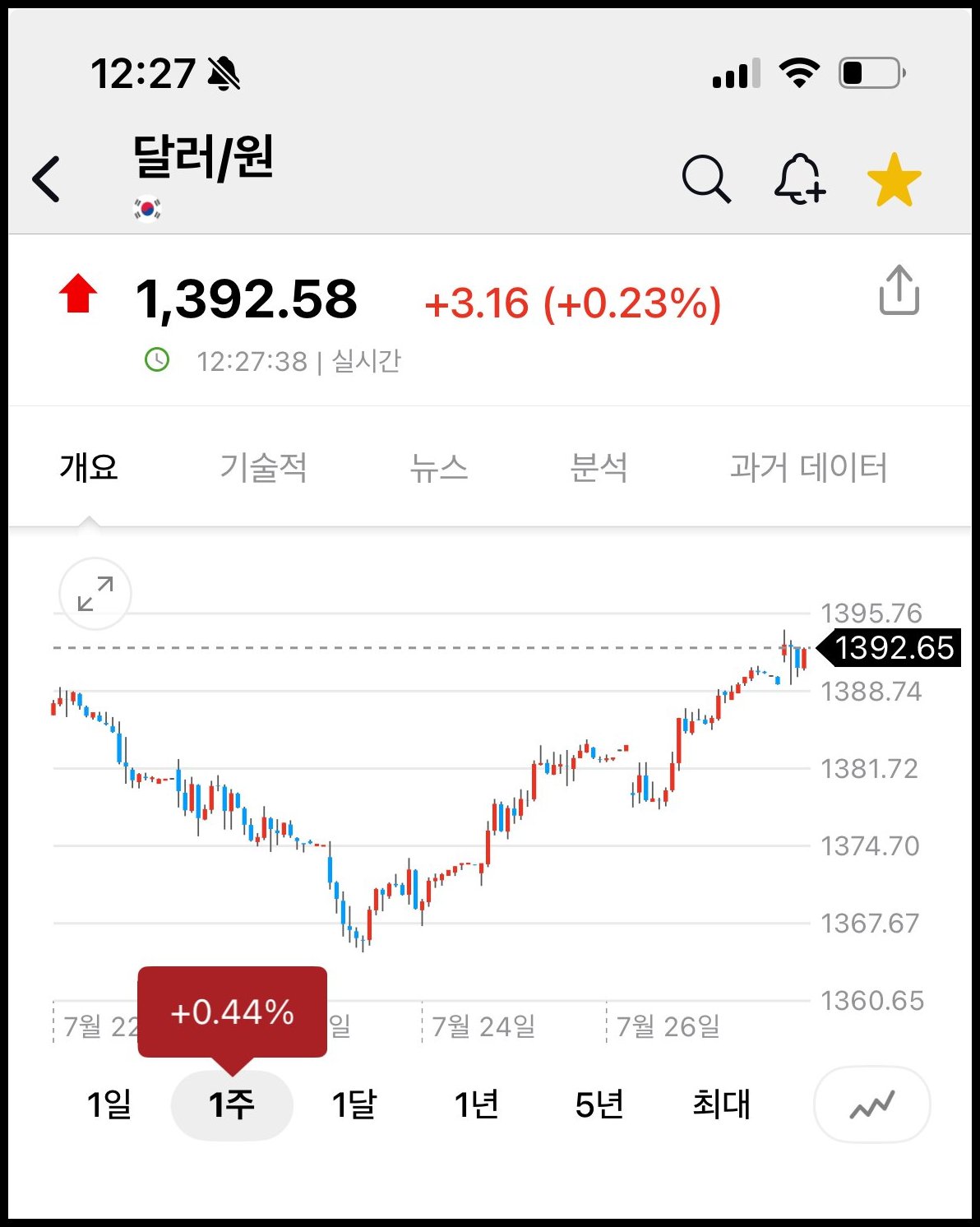Switch to the 기술적 tab
980x1227 pixels.
(x=263, y=467)
